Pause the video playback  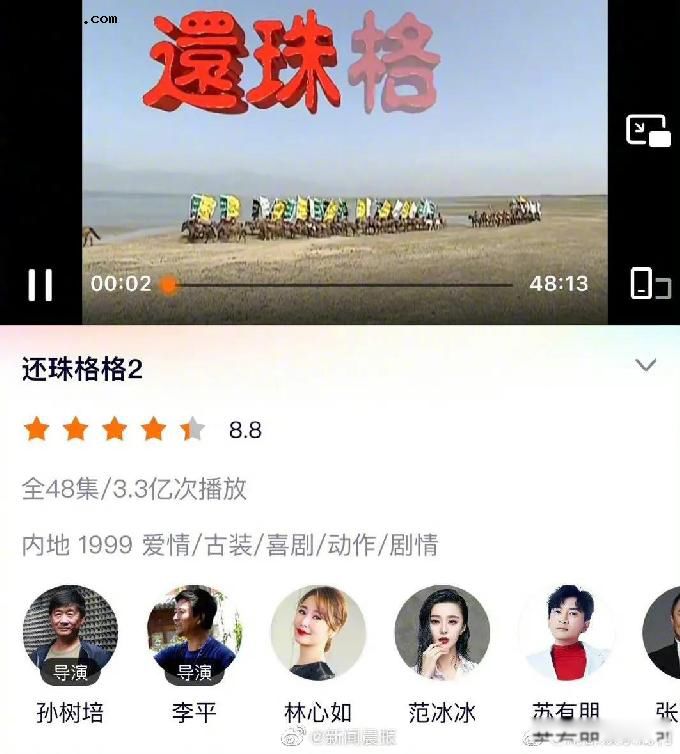(40, 285)
